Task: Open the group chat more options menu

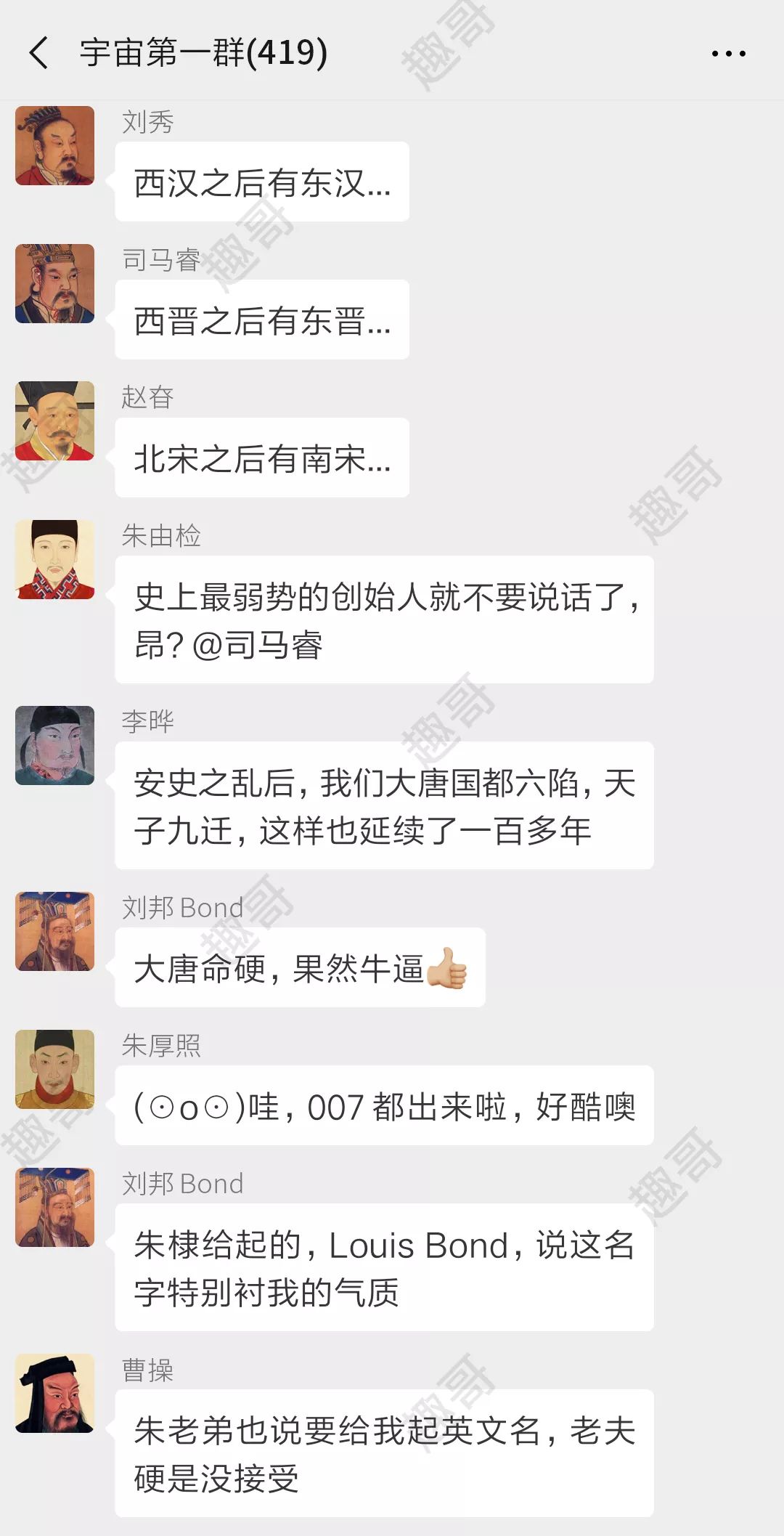Action: [725, 52]
